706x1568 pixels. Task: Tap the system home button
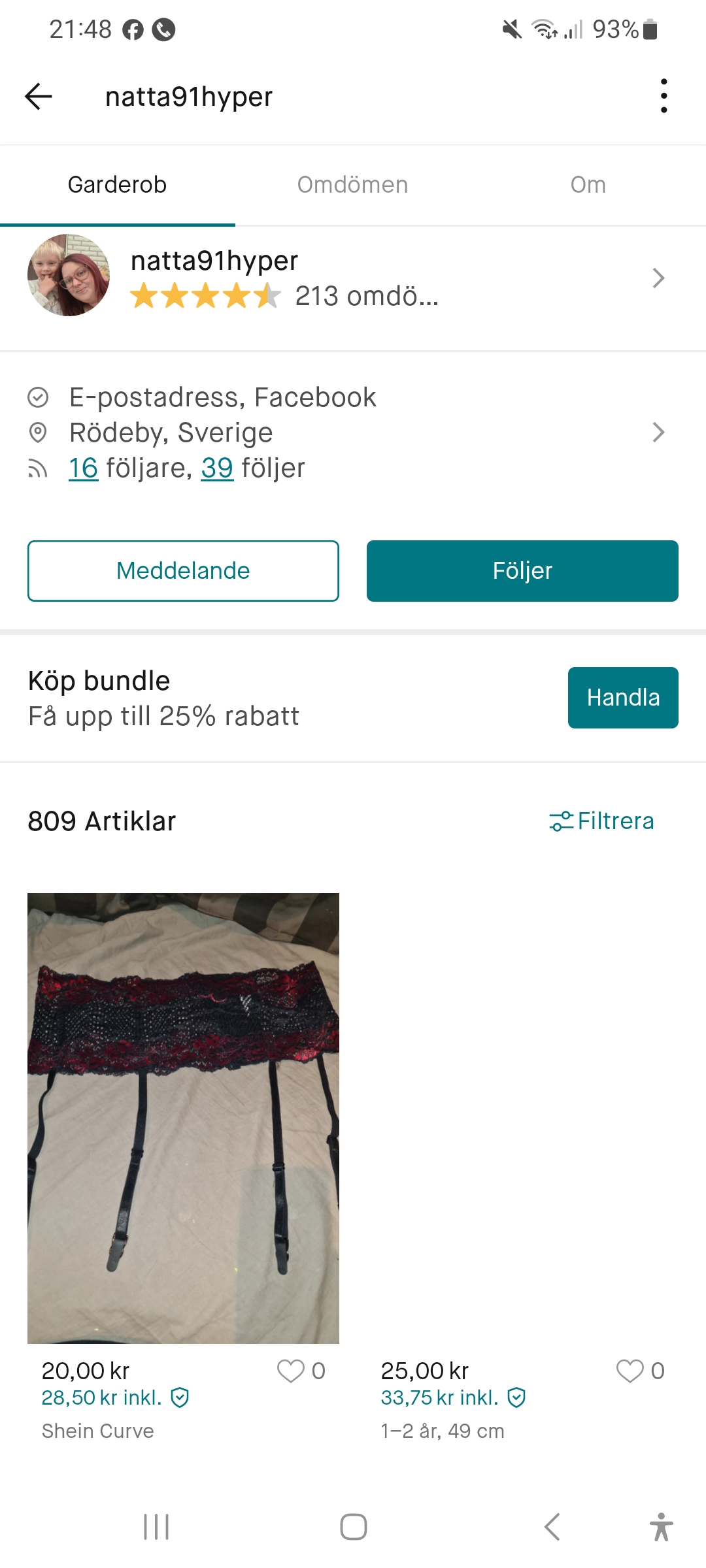point(353,1527)
